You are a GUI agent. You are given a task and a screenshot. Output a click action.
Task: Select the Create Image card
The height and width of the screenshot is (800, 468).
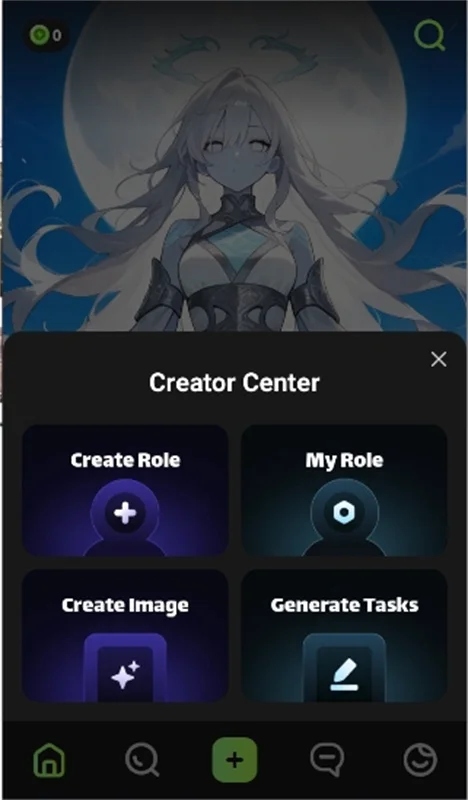[125, 636]
